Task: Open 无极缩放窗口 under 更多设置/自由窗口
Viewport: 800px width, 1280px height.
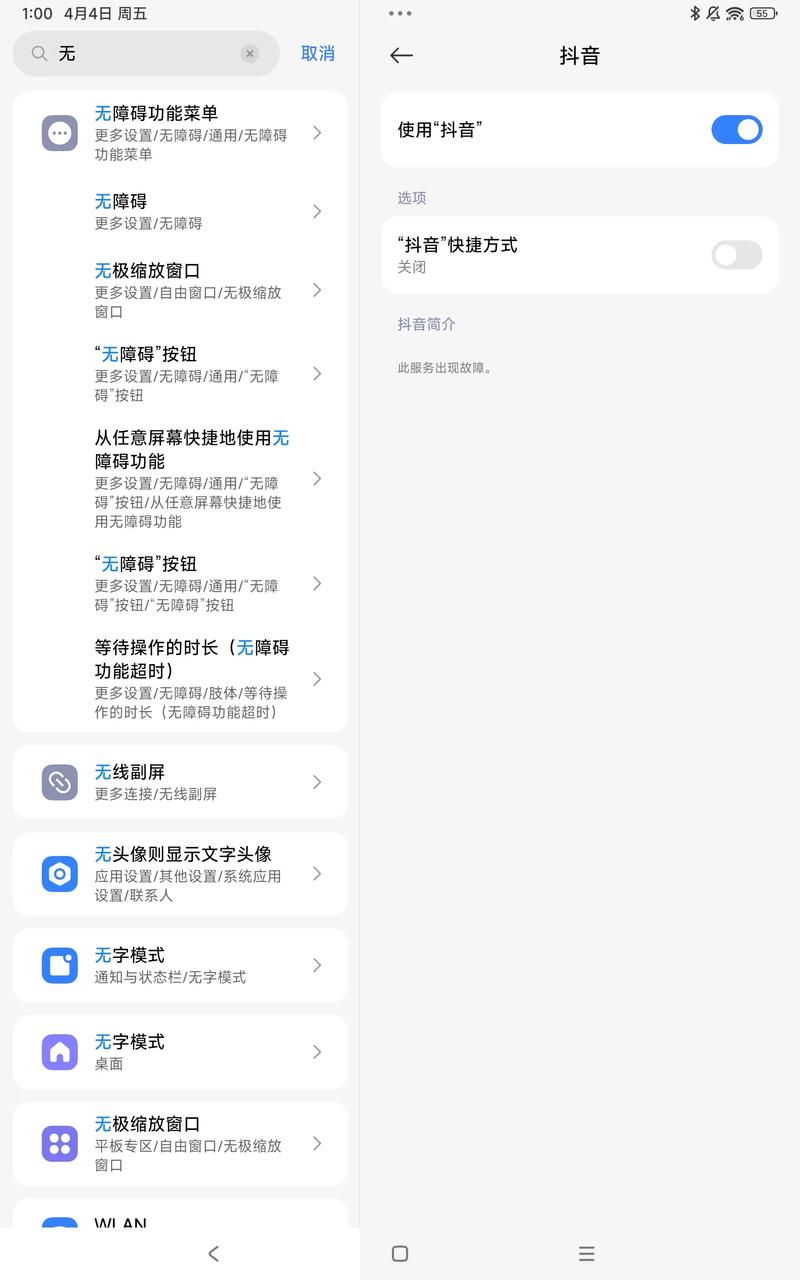Action: (180, 290)
